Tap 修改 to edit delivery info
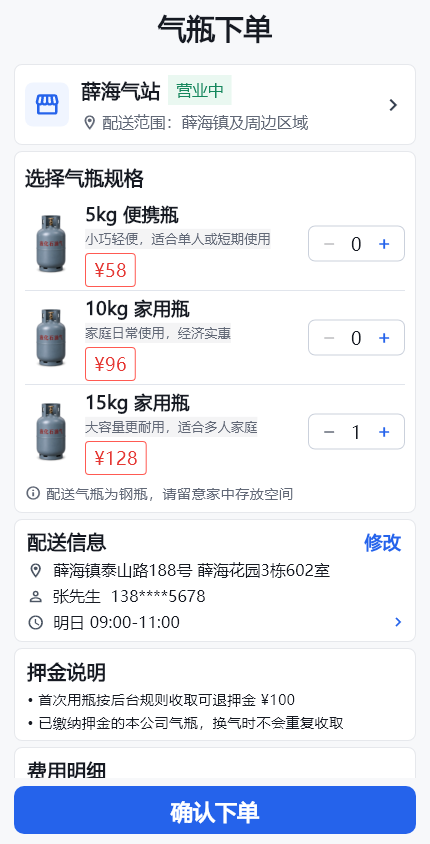Screen dimensions: 430x844 pos(383,543)
